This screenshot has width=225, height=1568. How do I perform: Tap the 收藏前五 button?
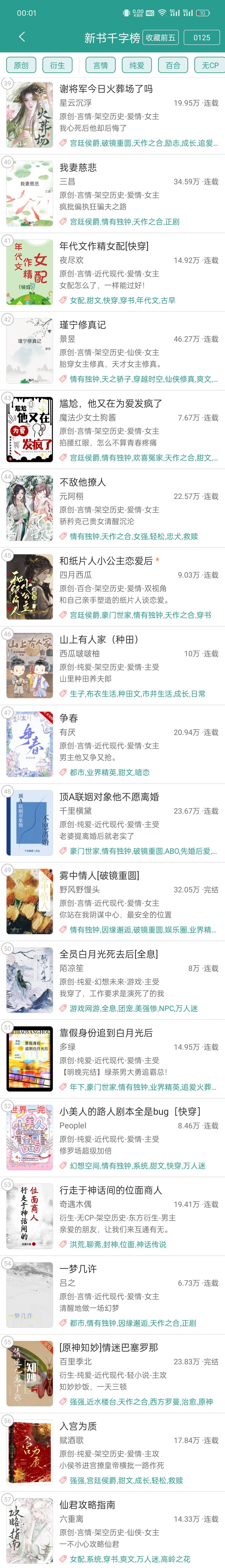161,38
